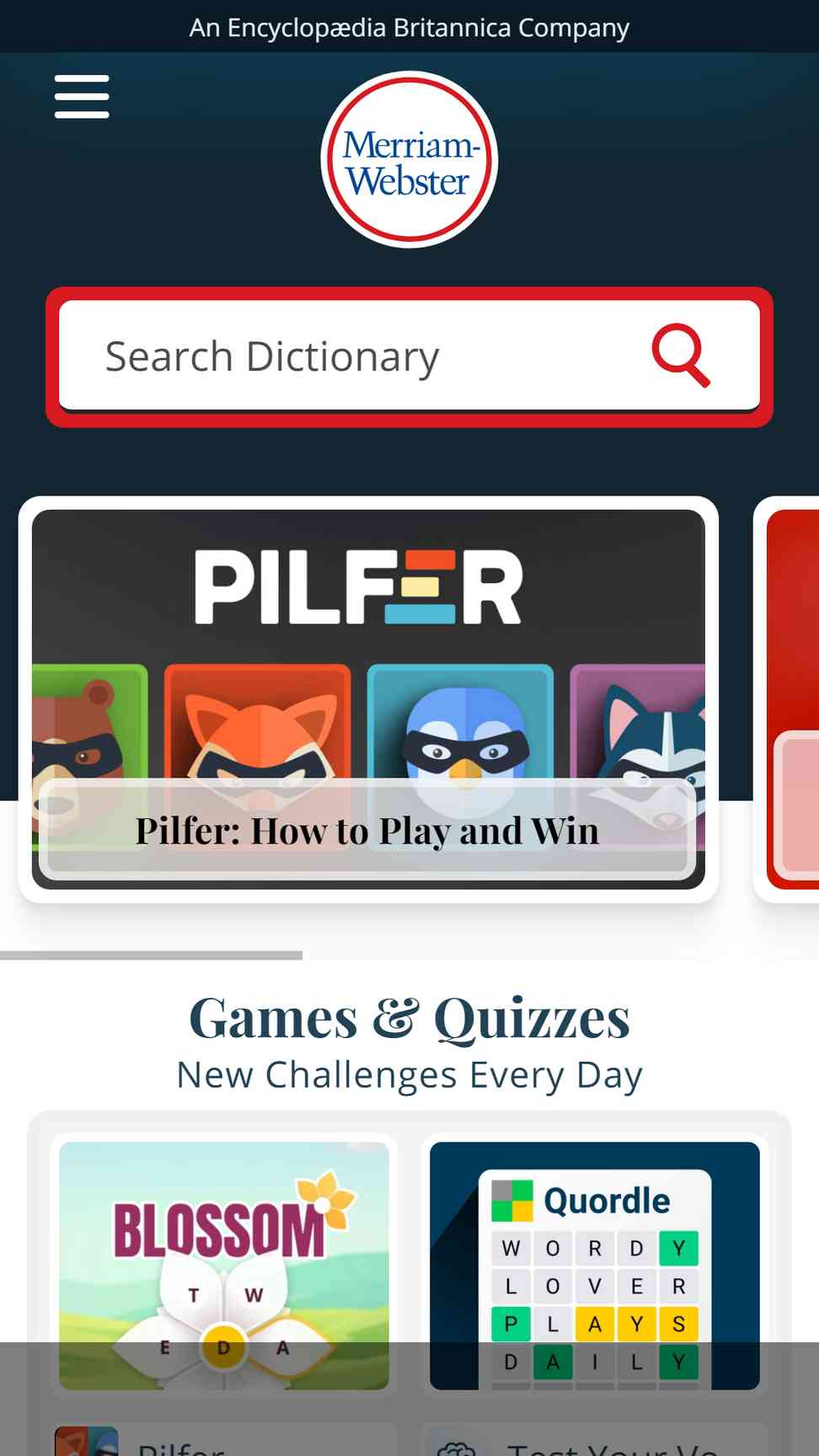Viewport: 819px width, 1456px height.
Task: Open the Blossom game tile
Action: [x=224, y=1266]
